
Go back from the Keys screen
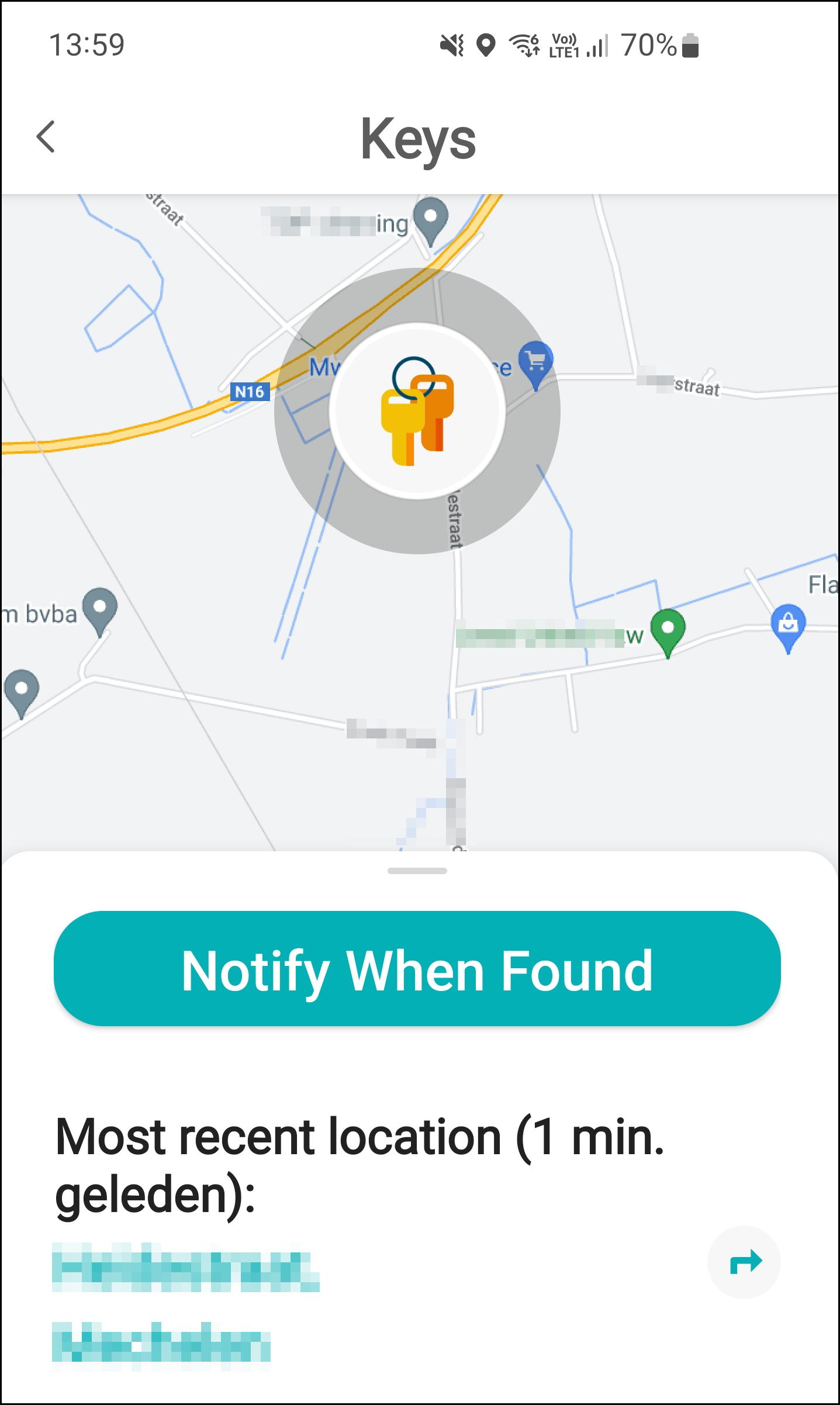coord(46,137)
